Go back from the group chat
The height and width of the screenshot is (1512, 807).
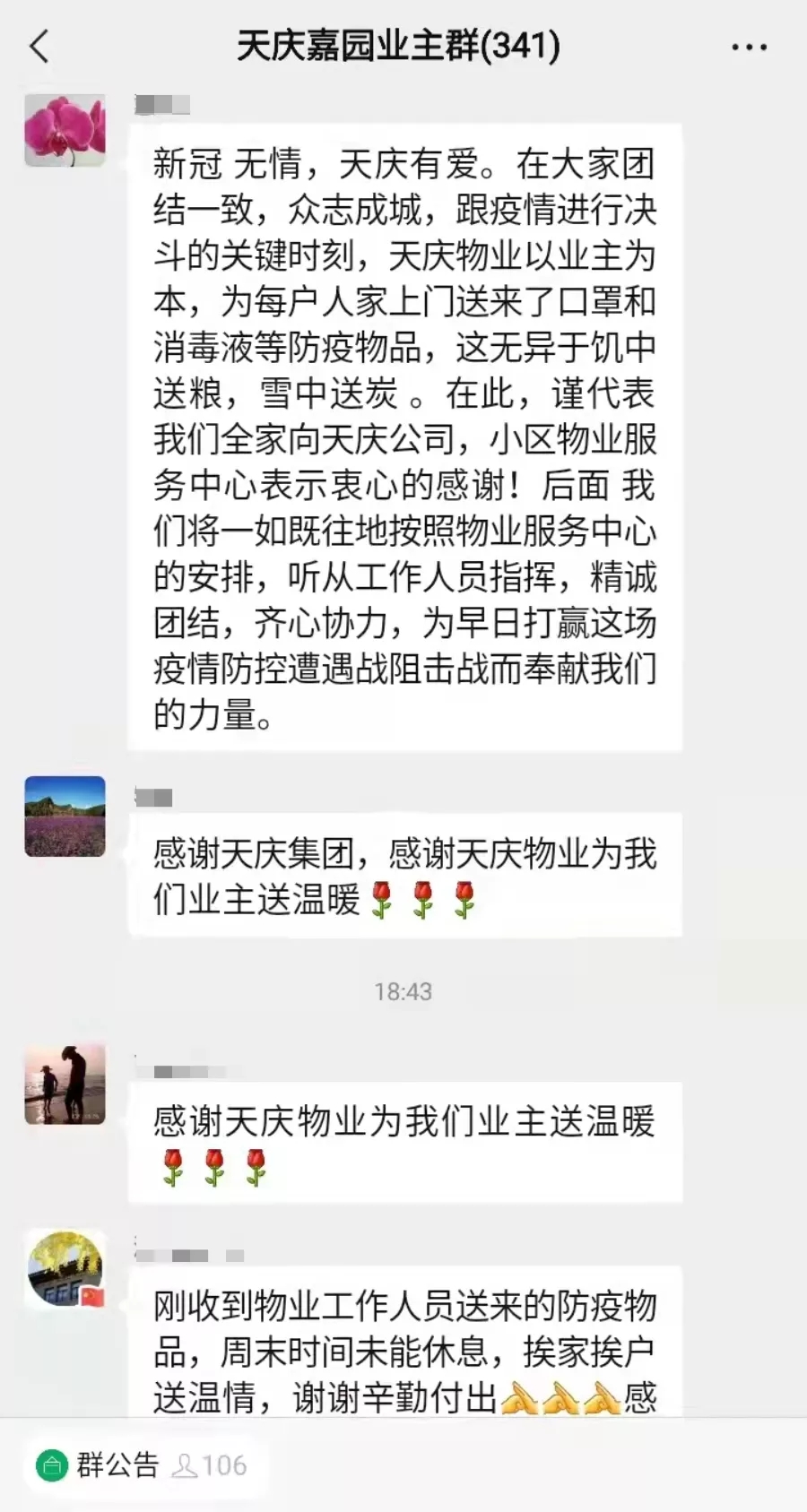pos(39,47)
